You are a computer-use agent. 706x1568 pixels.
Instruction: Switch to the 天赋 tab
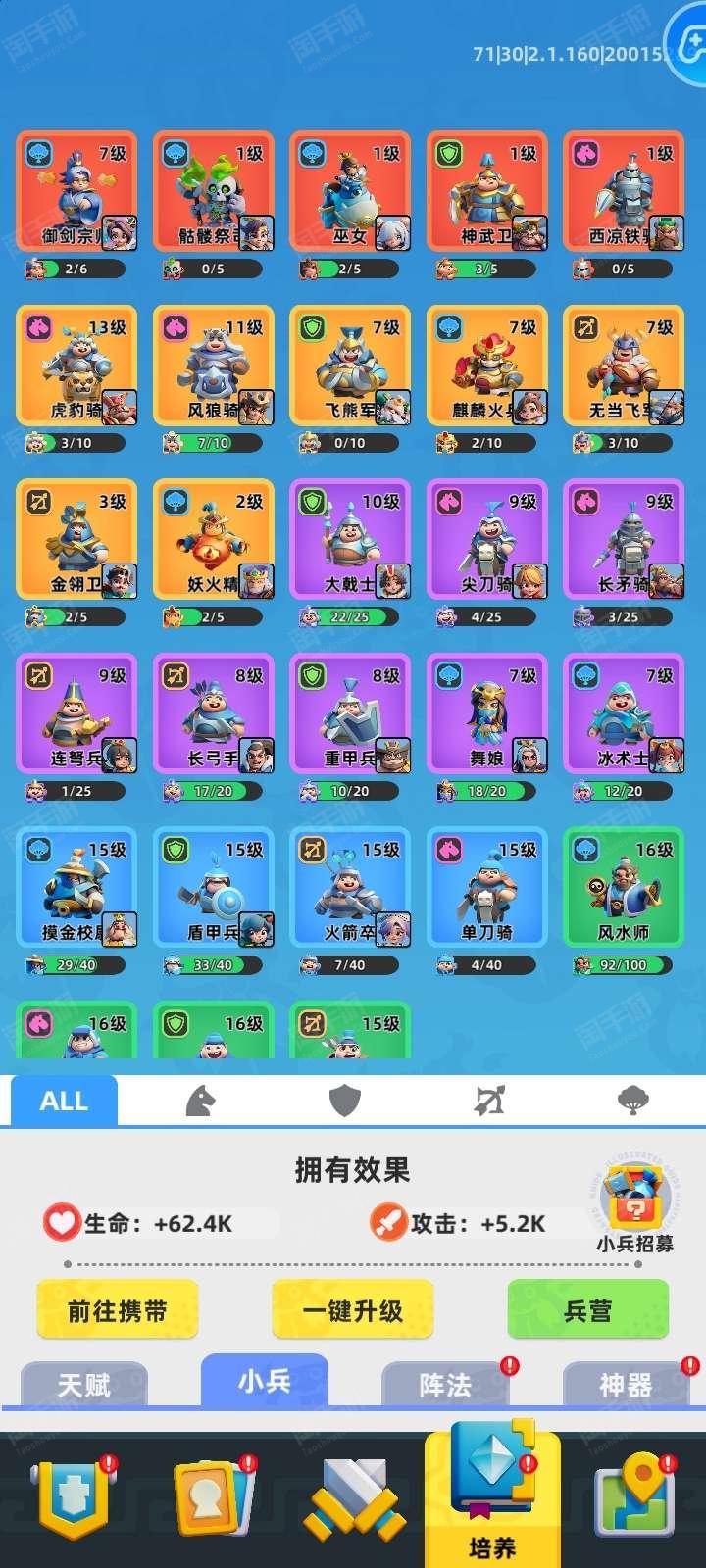[x=84, y=1384]
